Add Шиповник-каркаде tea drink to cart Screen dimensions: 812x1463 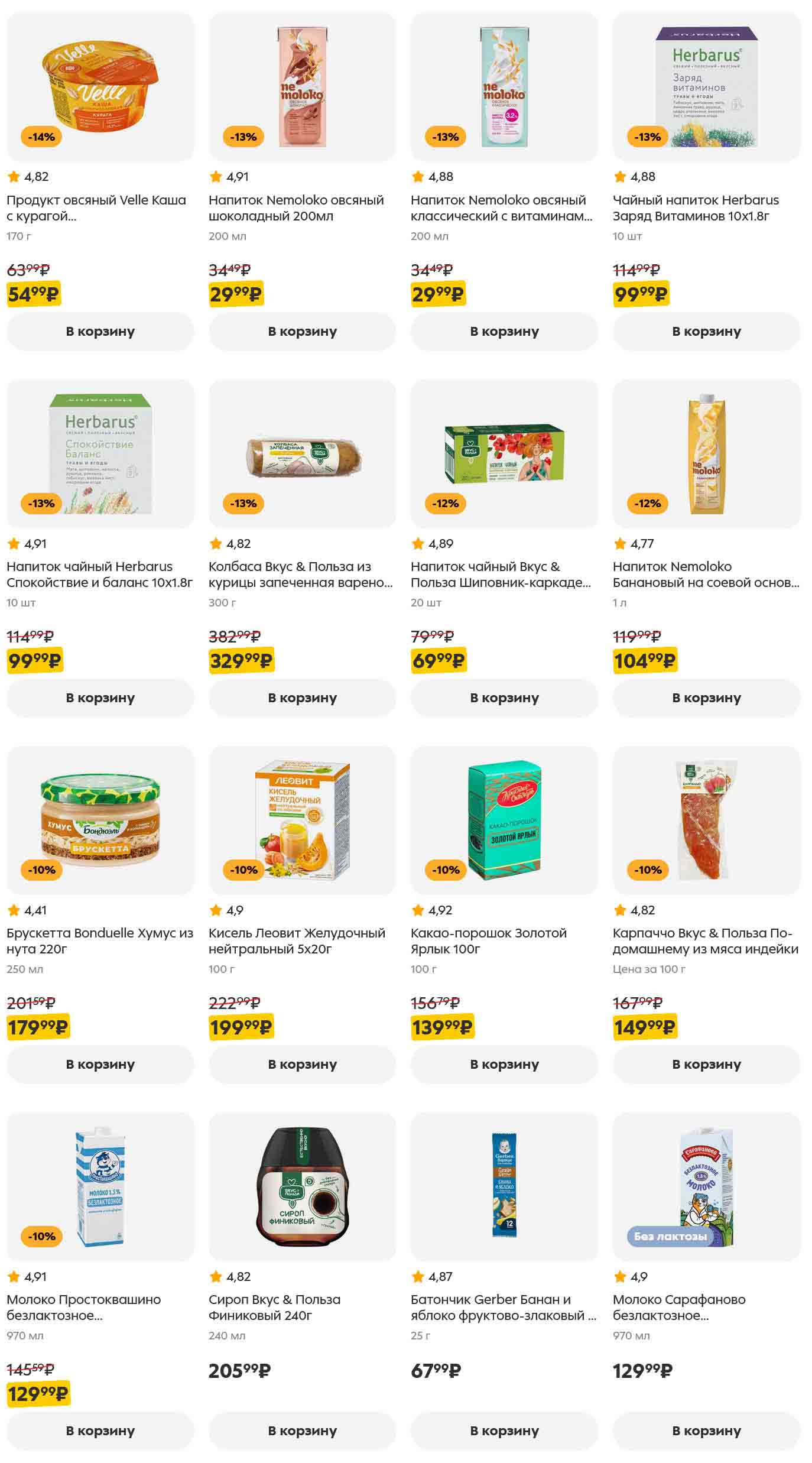504,698
